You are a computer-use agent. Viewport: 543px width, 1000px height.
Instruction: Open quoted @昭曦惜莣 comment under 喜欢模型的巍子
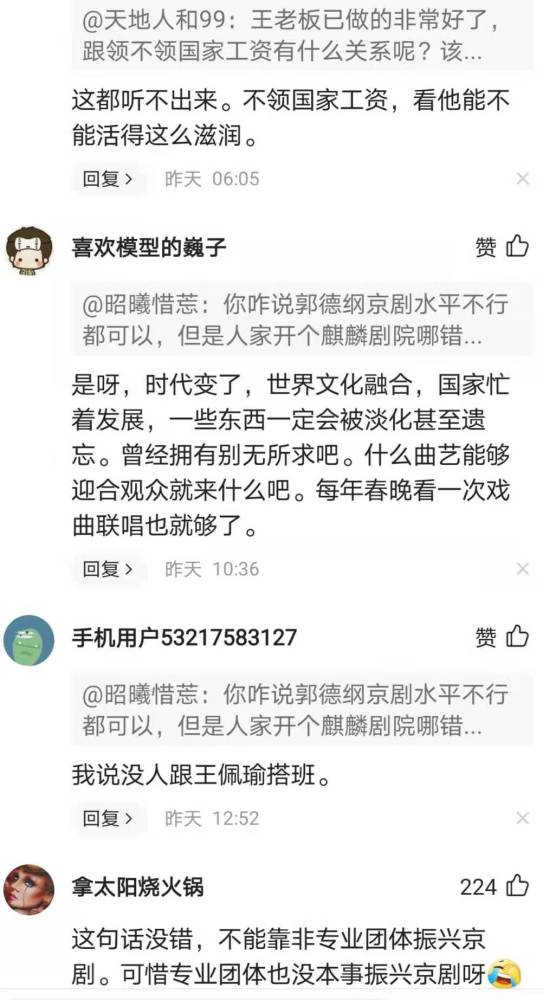click(302, 319)
